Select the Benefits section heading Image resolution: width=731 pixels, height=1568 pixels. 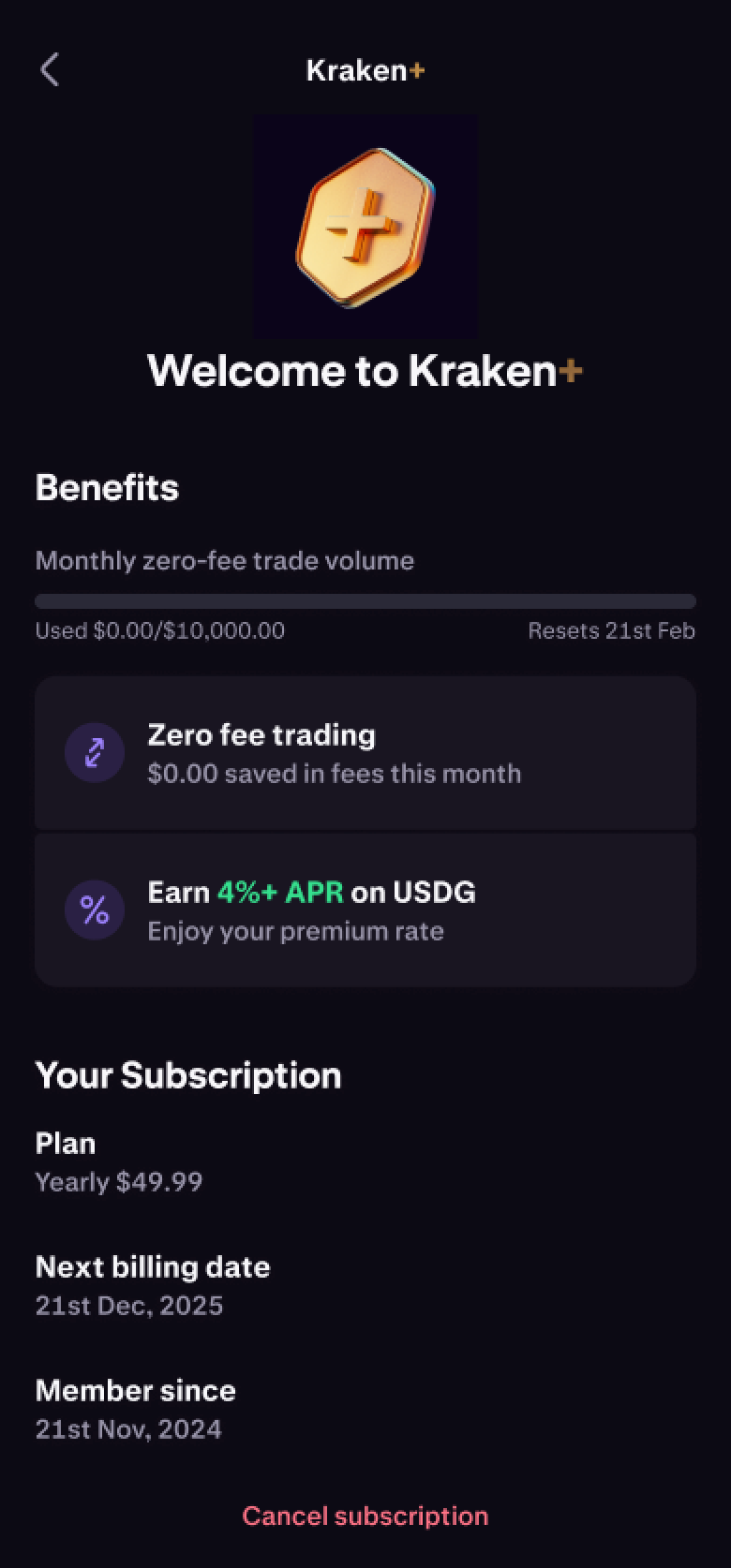coord(107,488)
